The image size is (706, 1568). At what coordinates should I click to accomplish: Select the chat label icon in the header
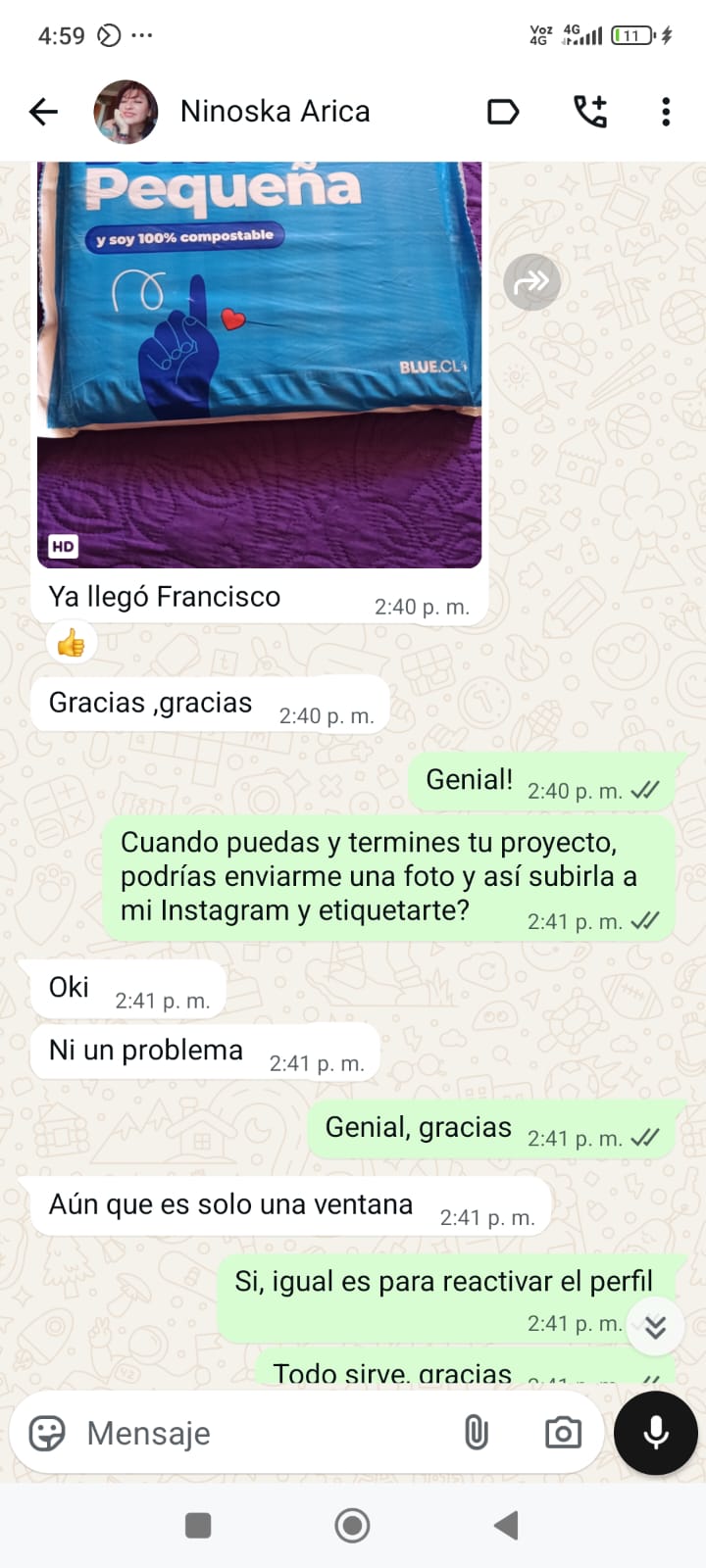point(503,111)
